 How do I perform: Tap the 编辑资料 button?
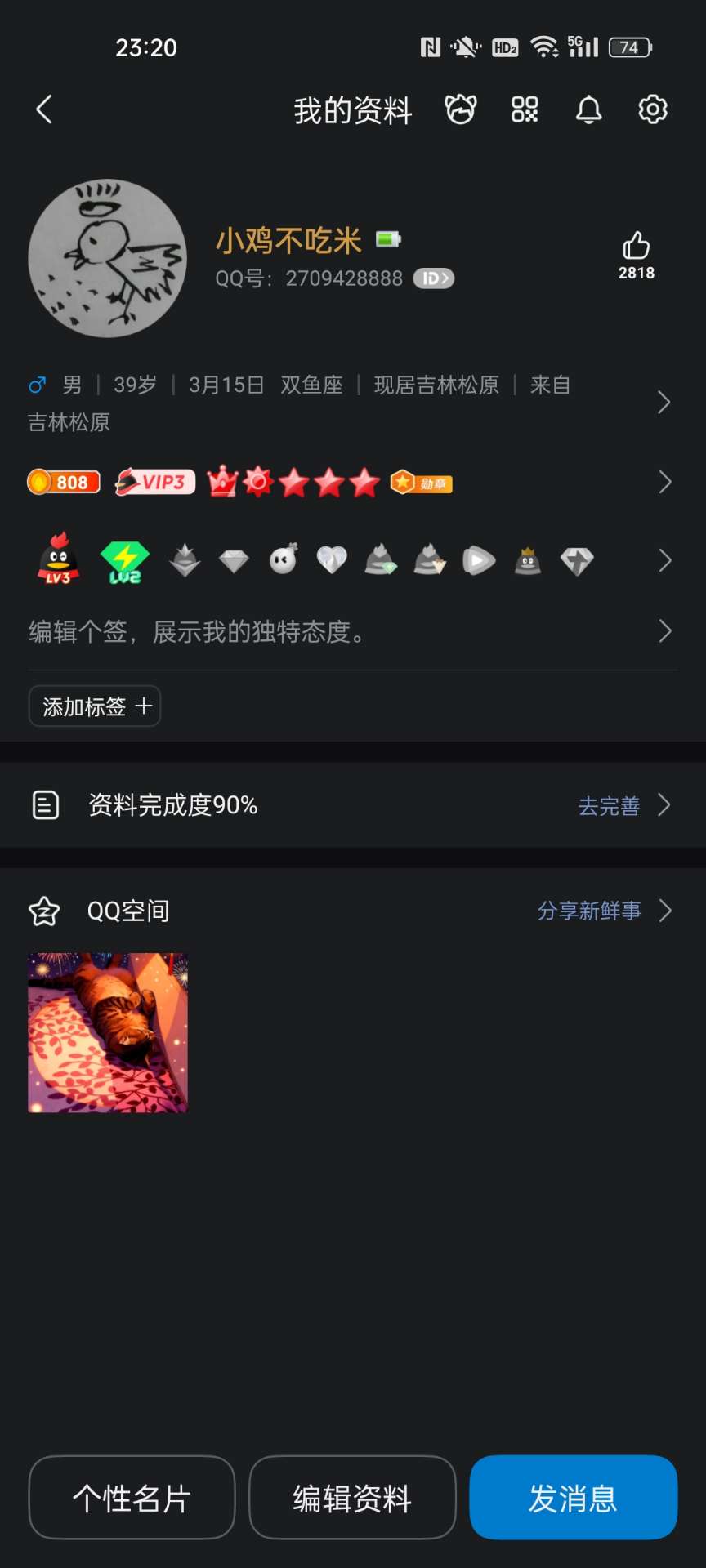click(x=352, y=1498)
